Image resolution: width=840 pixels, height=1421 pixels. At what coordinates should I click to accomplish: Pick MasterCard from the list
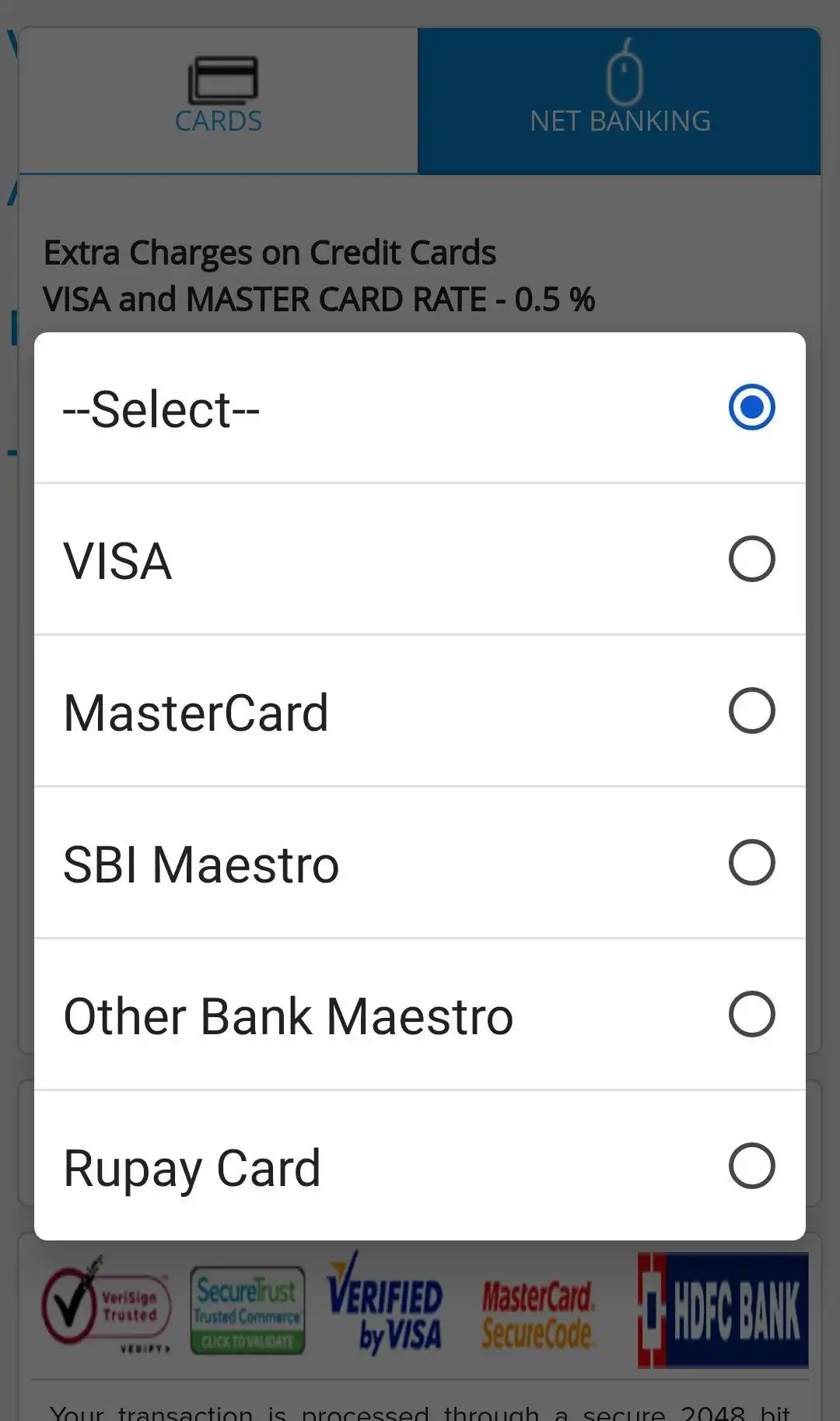point(420,711)
